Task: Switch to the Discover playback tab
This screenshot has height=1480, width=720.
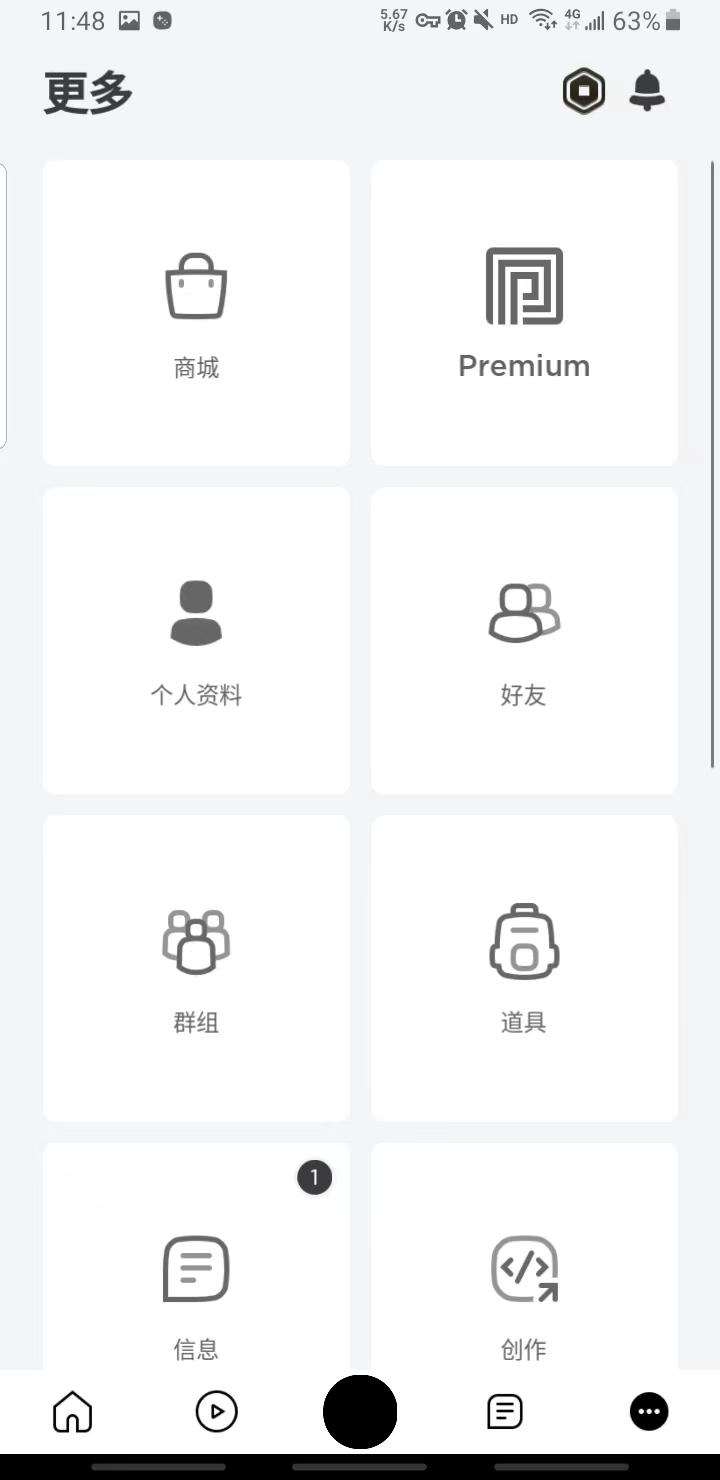Action: 216,1411
